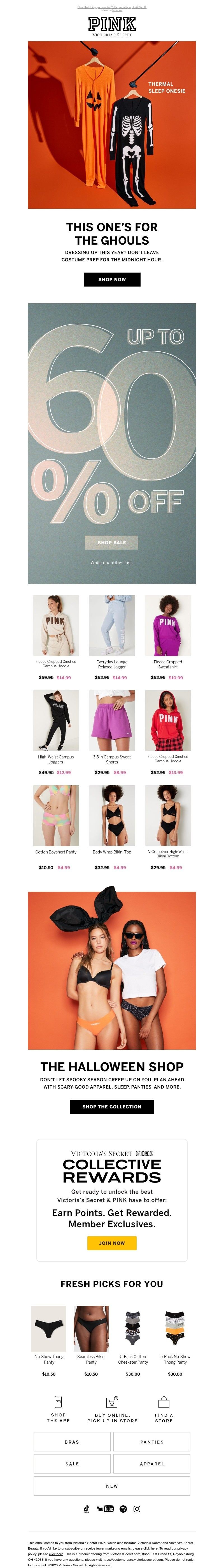Open the Fleece Cropped Sweatshirt product

[168, 625]
